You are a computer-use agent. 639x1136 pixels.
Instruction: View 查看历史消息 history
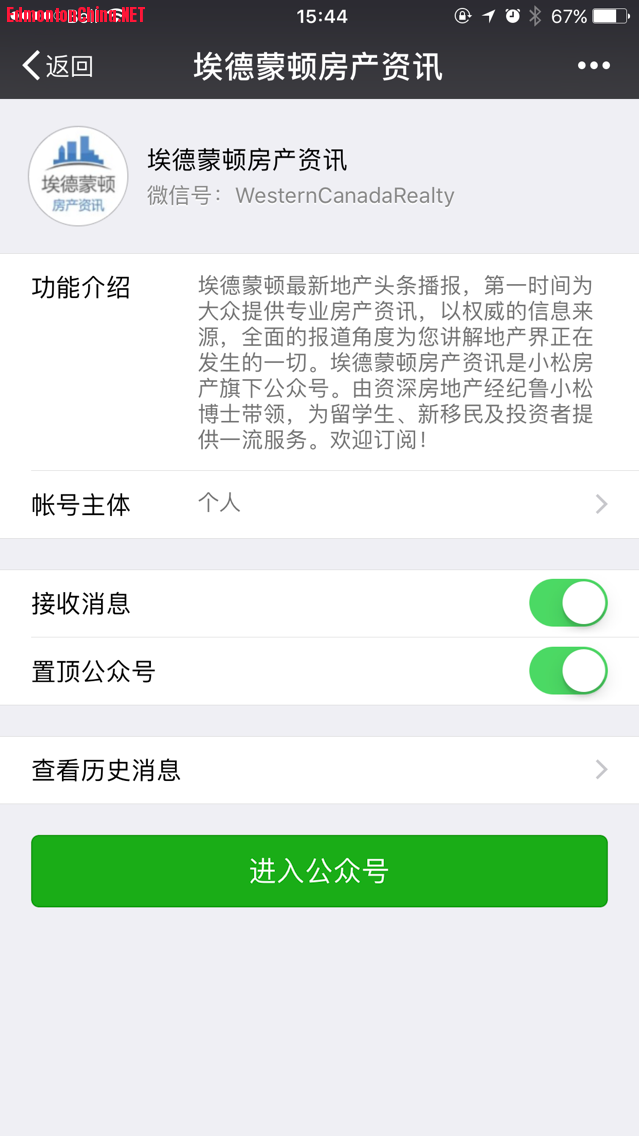coord(319,770)
